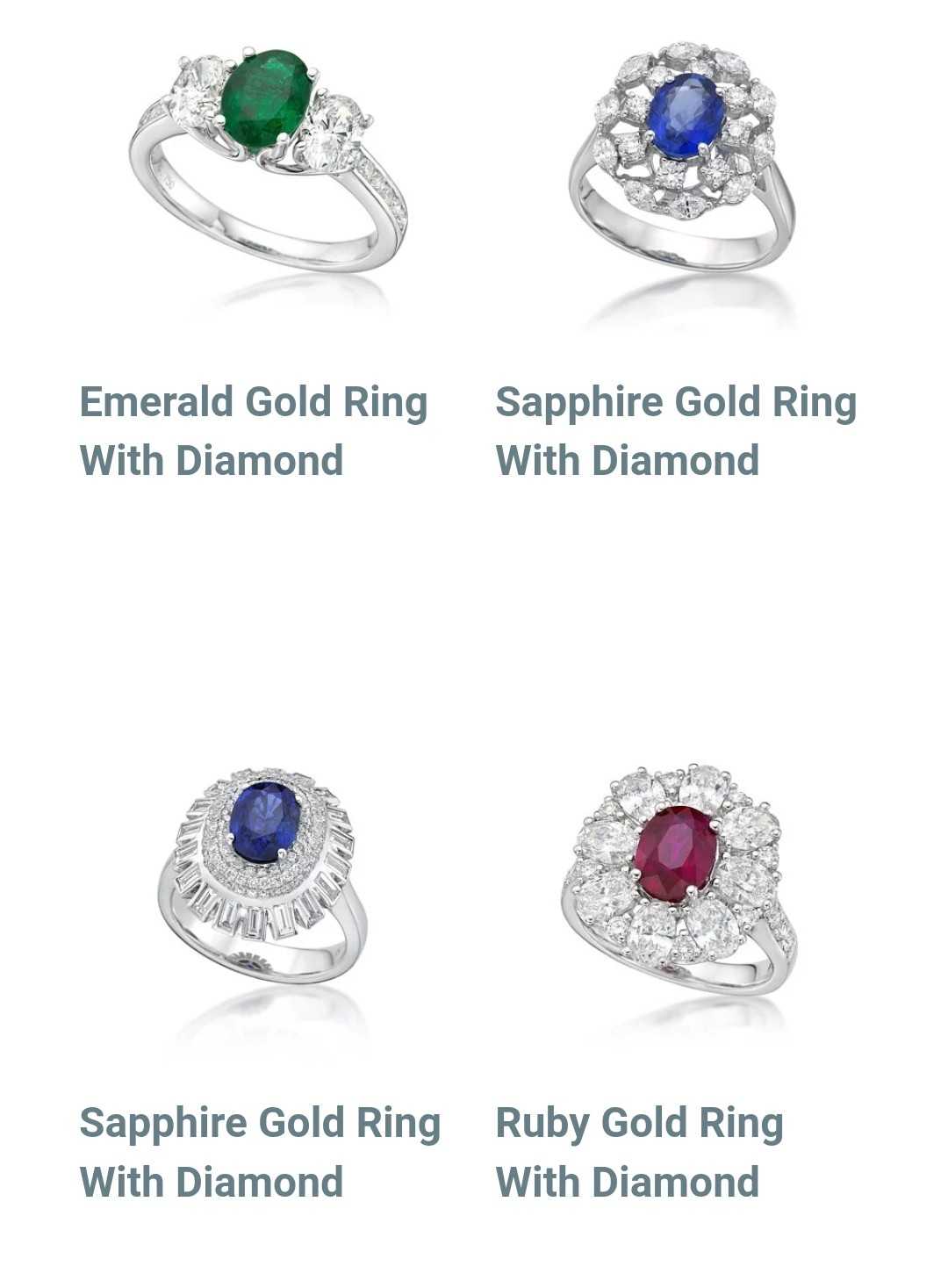Open the Ruby Gold Ring With Diamond product
The height and width of the screenshot is (1288, 948).
pyautogui.click(x=639, y=1151)
